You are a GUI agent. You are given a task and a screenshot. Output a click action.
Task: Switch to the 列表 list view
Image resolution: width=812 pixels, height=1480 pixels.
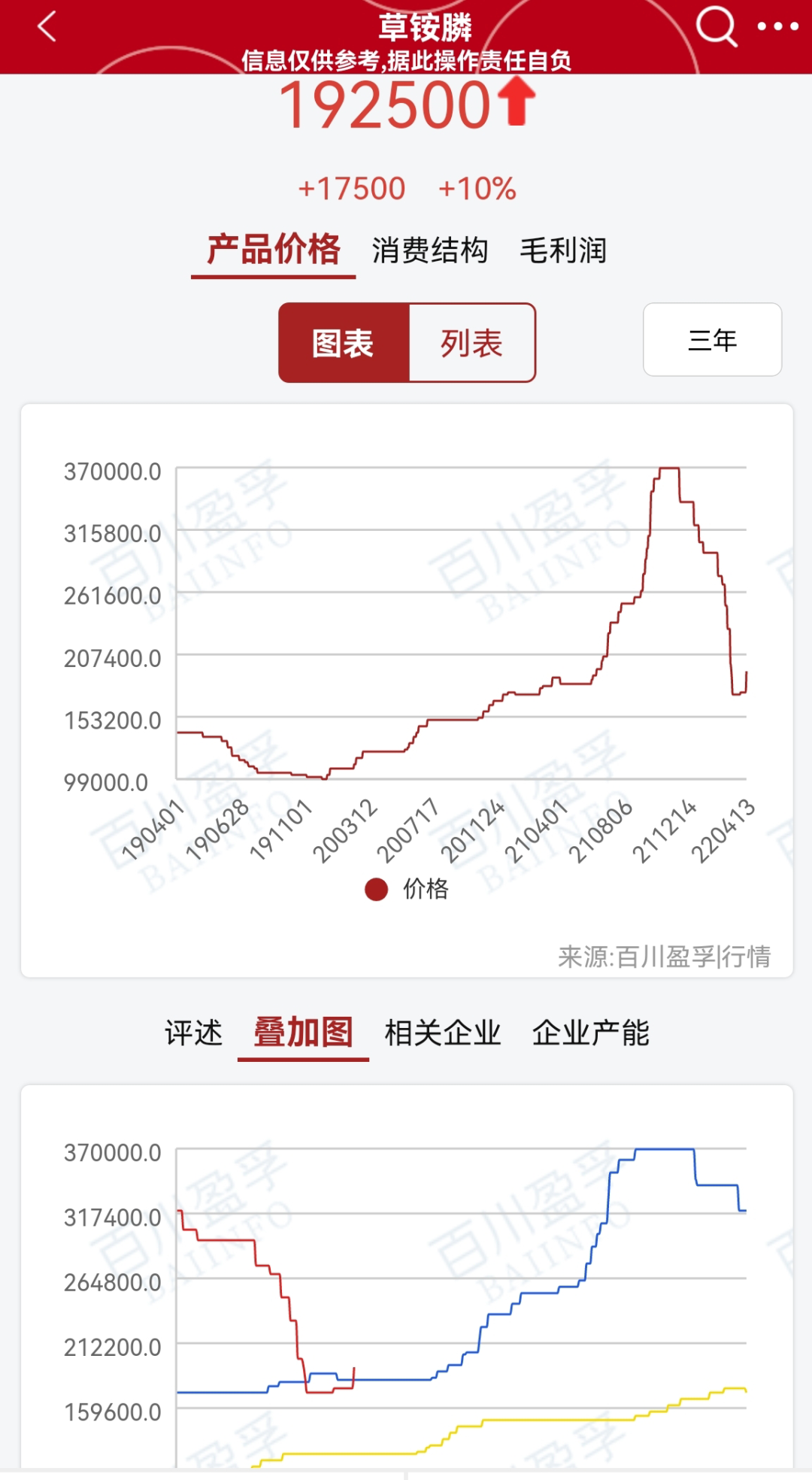click(471, 343)
